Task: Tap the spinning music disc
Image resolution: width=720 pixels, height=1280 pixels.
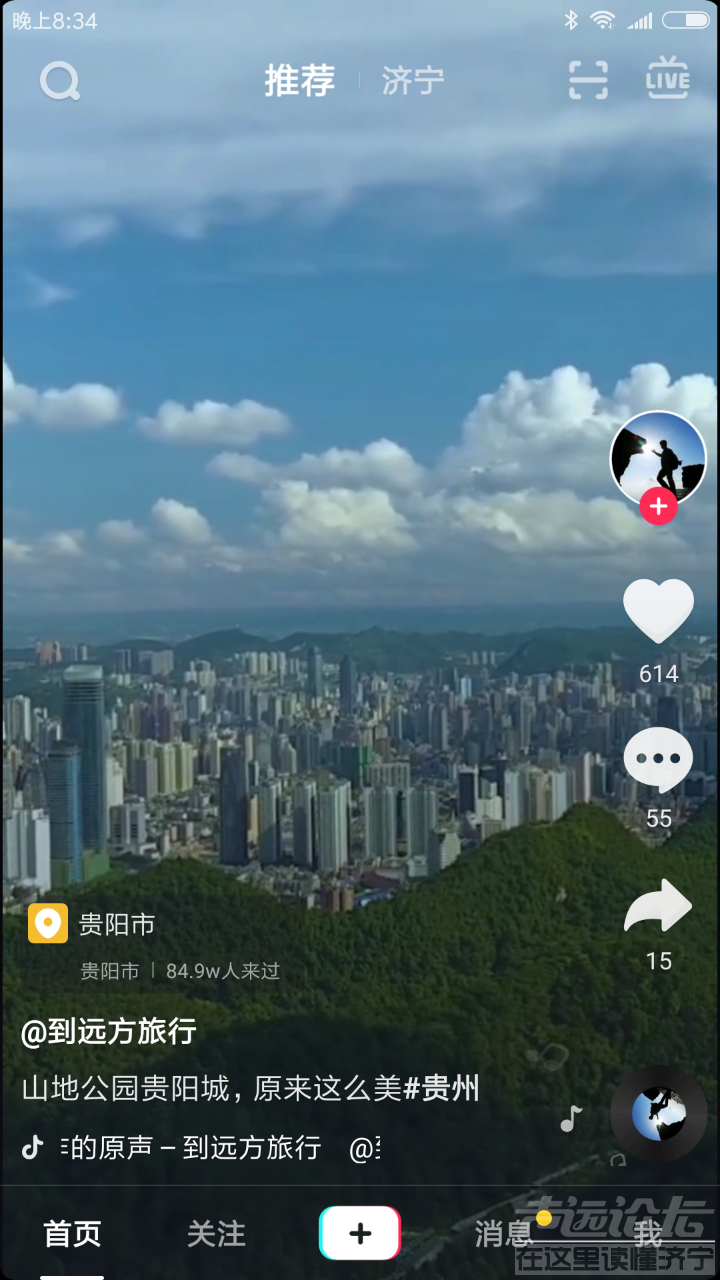Action: [x=658, y=1113]
